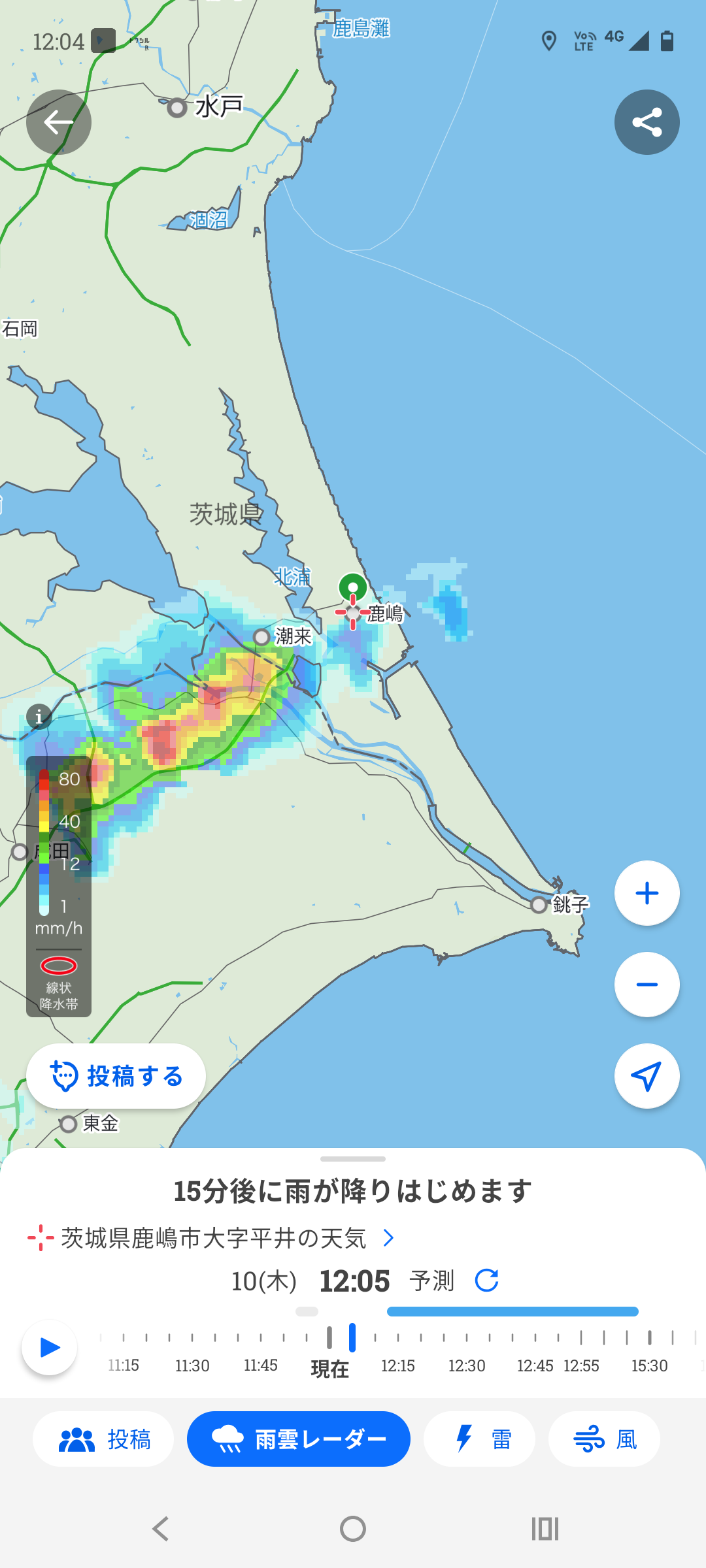Zoom in on the map
Screen dimensions: 706x1568
[647, 893]
